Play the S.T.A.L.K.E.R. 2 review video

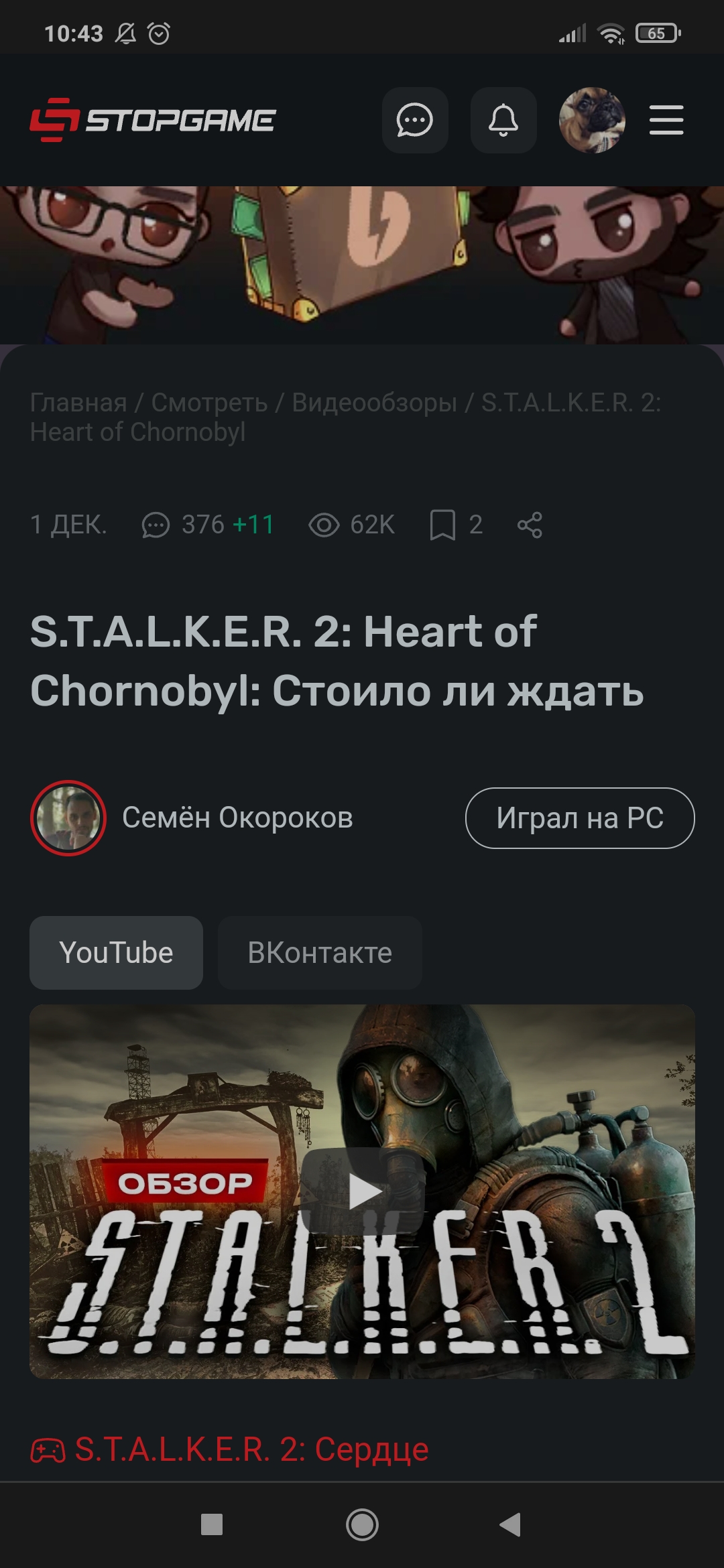tap(362, 1191)
